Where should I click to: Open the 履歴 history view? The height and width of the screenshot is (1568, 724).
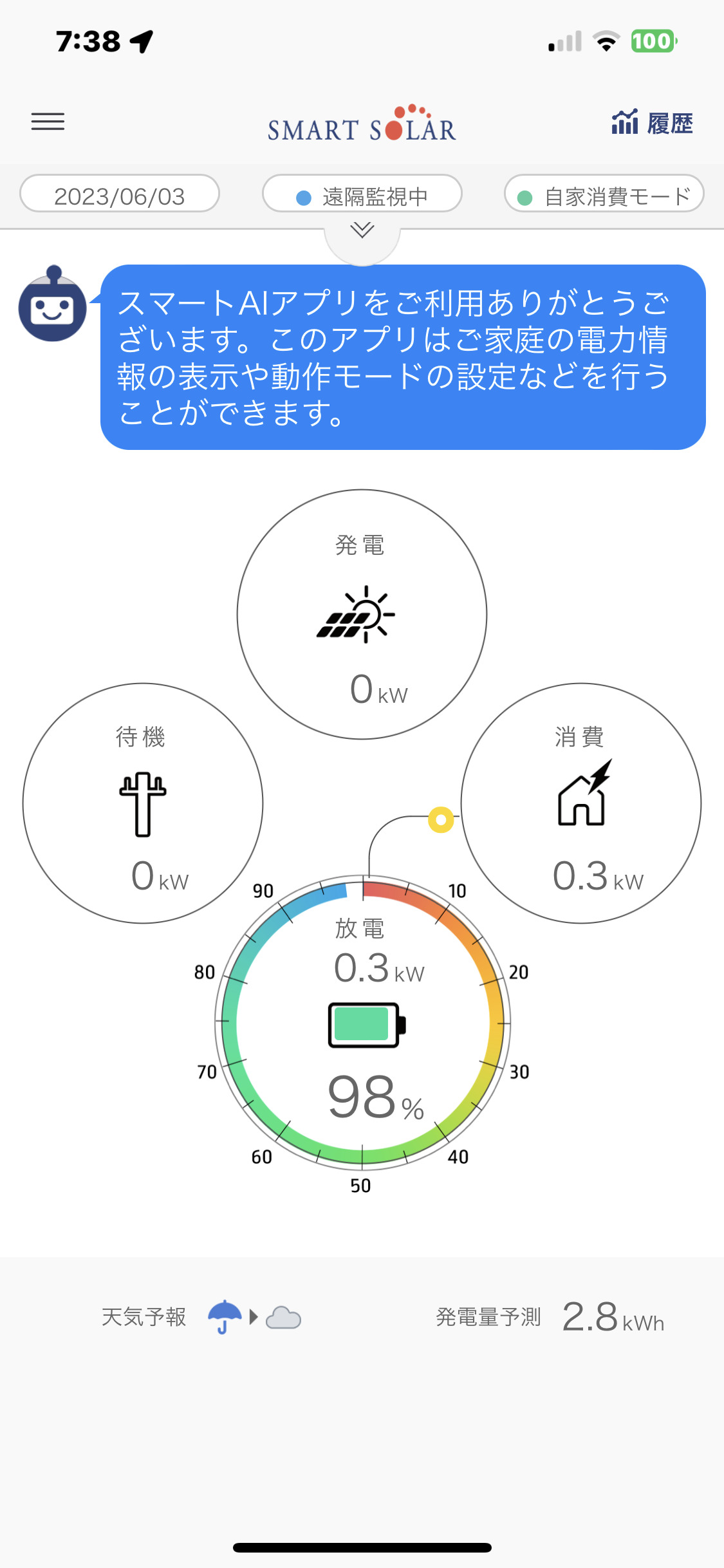coord(652,123)
